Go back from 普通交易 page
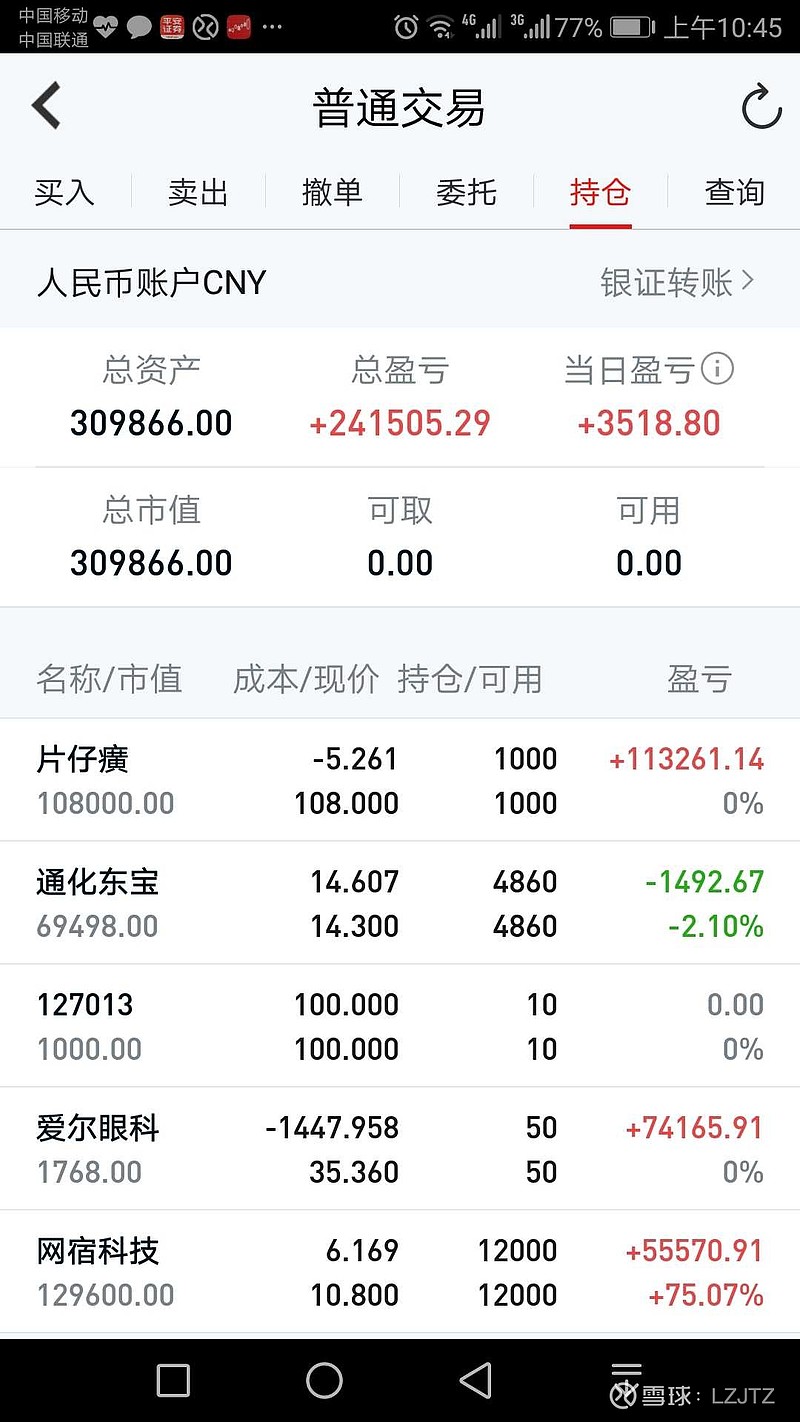This screenshot has width=800, height=1422. pyautogui.click(x=47, y=106)
